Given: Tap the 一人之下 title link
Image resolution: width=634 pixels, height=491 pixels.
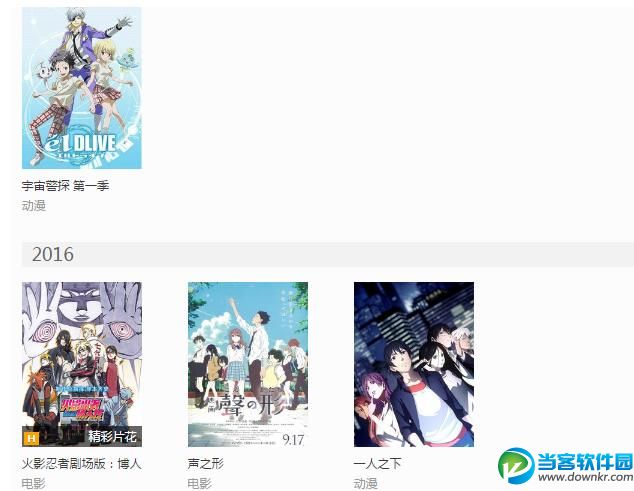Looking at the screenshot, I should click(x=378, y=464).
